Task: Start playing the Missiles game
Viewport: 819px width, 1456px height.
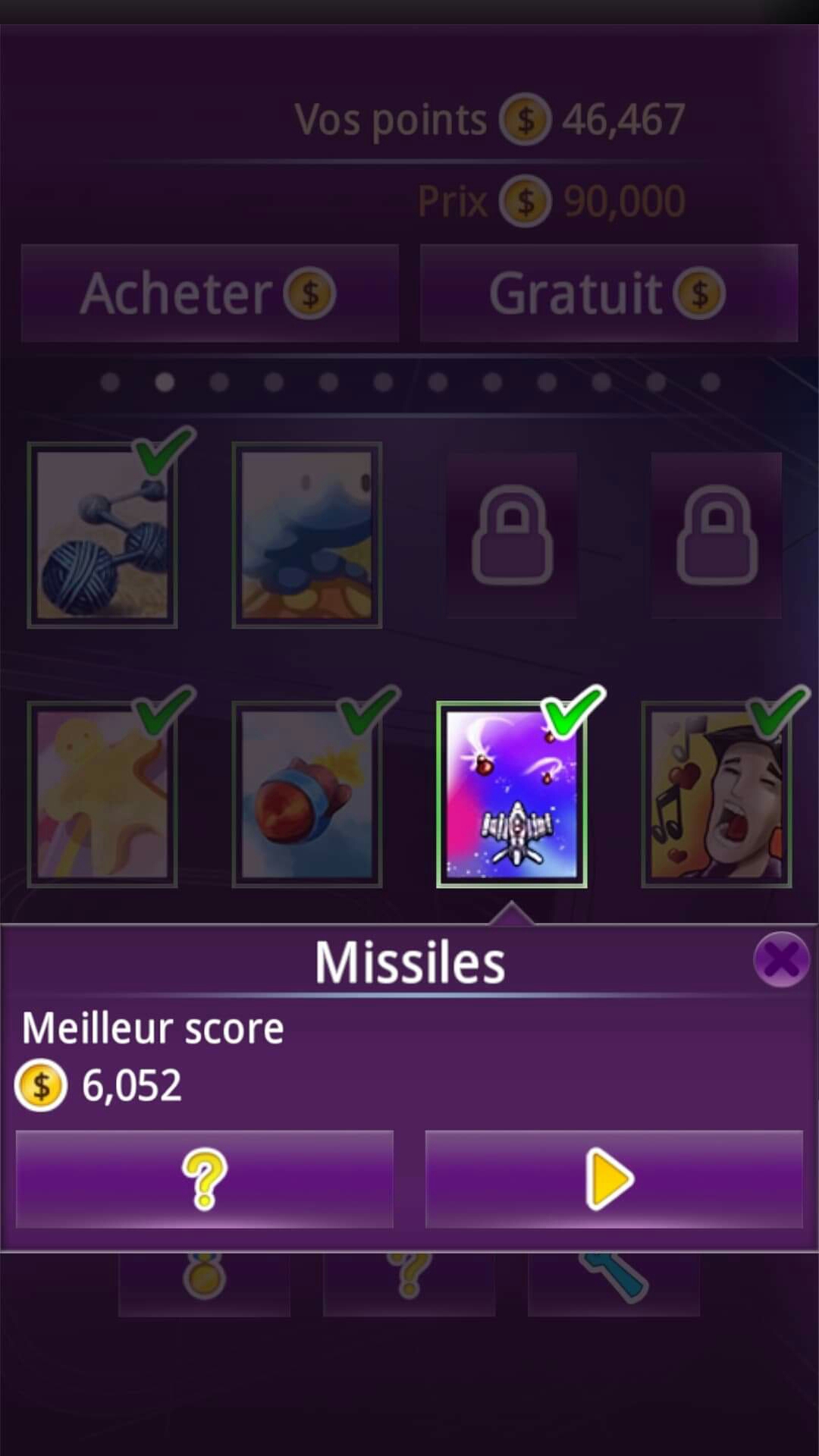Action: [x=613, y=1179]
